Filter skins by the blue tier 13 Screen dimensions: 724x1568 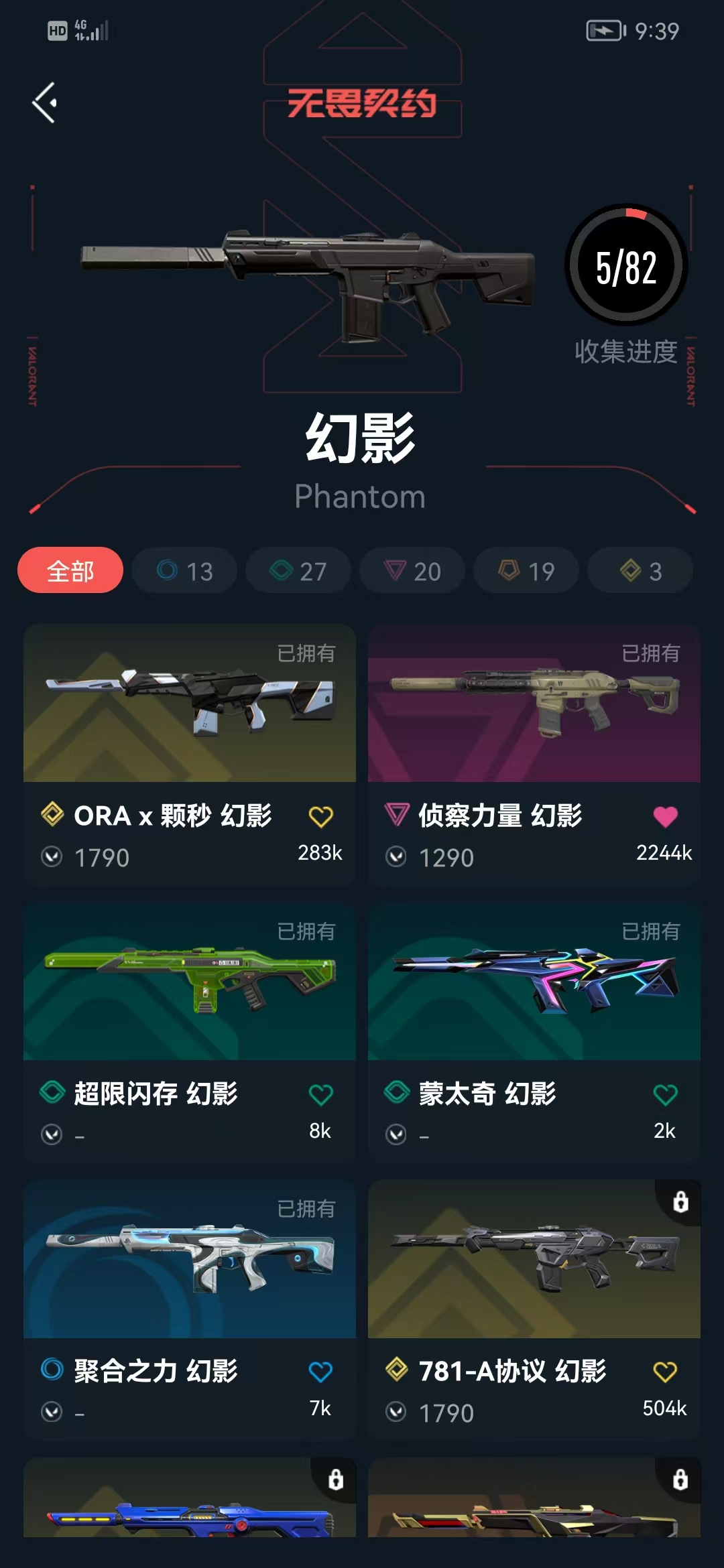click(x=184, y=571)
